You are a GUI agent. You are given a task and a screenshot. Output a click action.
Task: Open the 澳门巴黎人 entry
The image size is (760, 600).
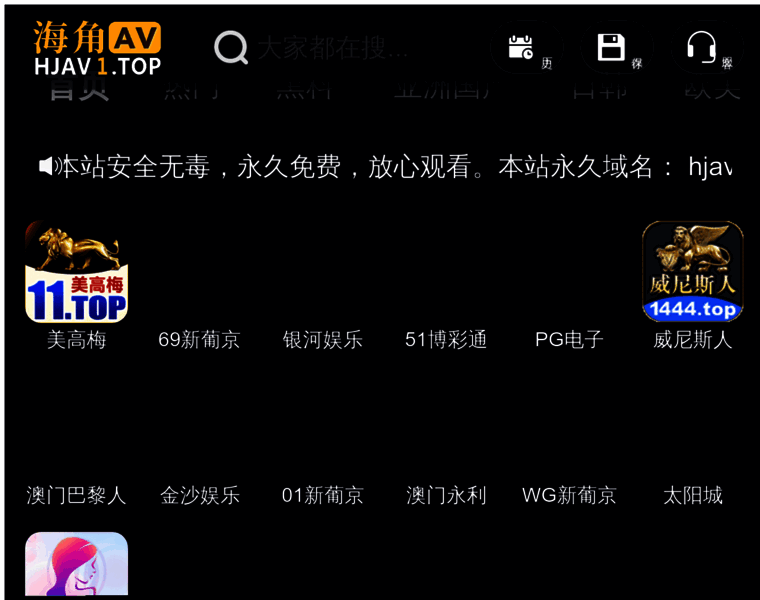pos(76,495)
